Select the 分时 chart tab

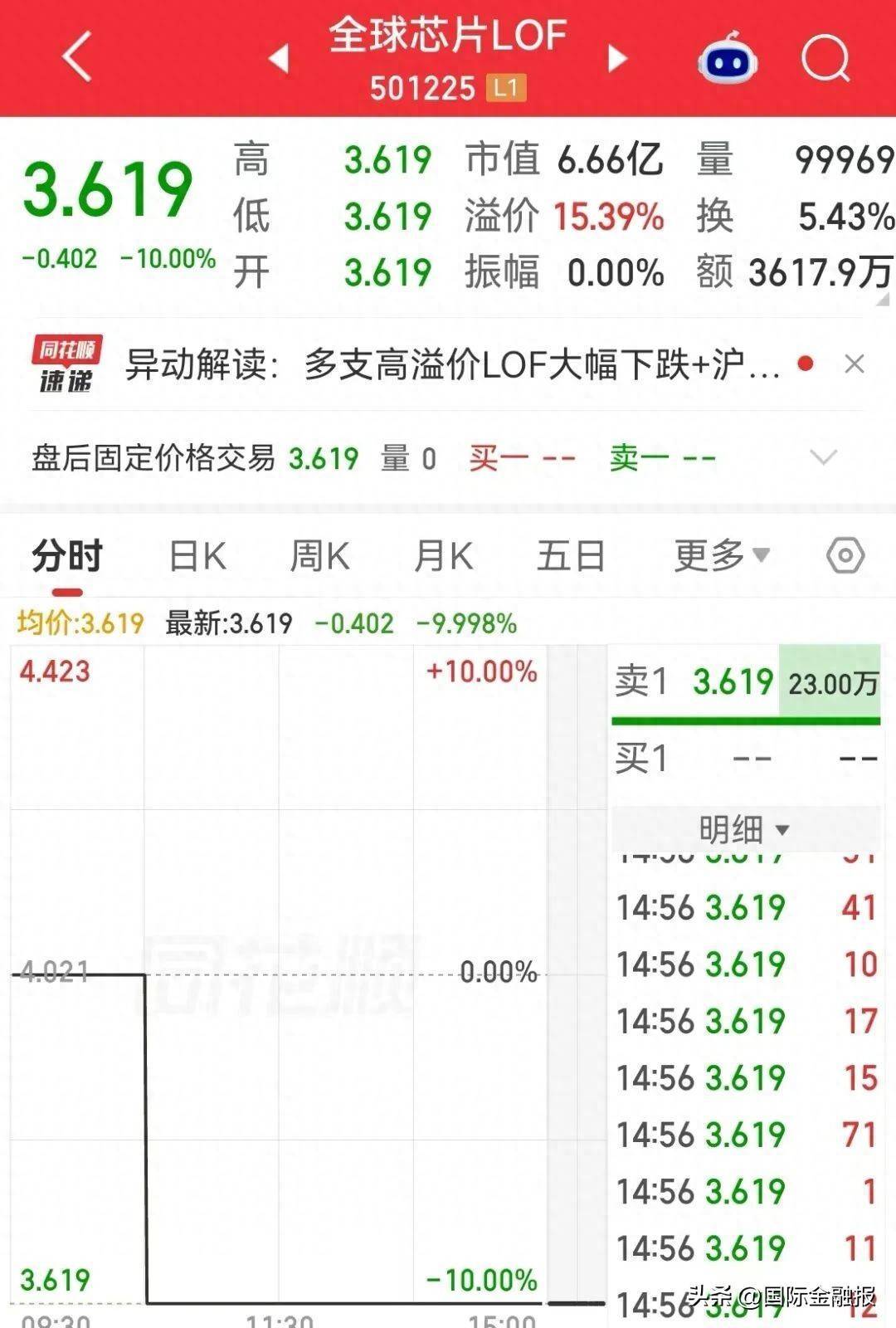(x=66, y=556)
